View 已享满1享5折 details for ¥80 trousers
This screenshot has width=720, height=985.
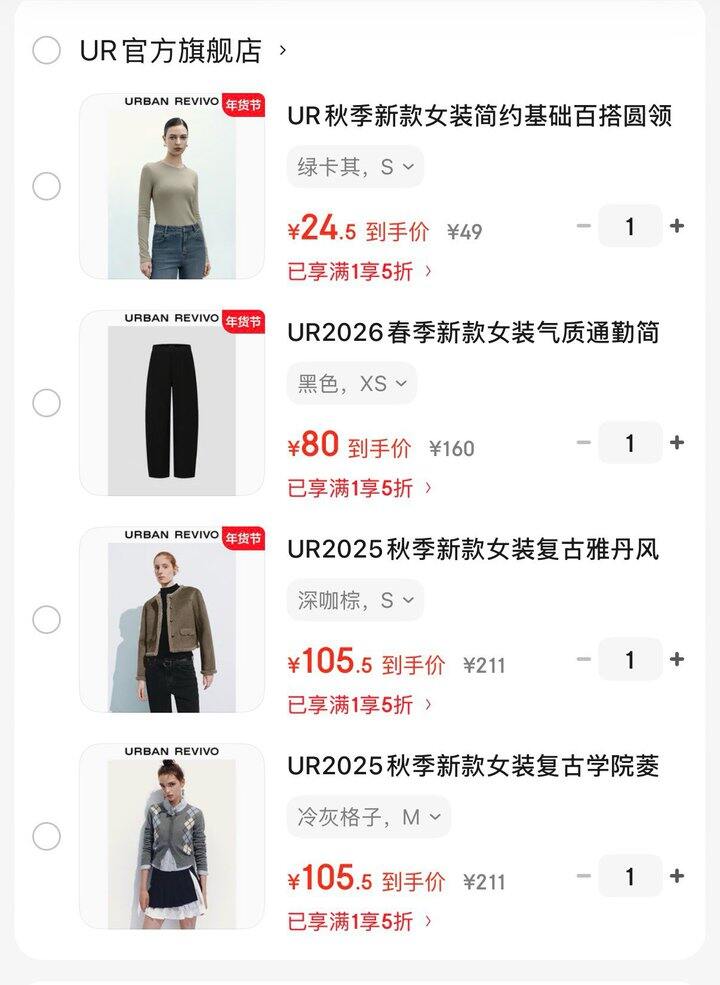coord(360,488)
